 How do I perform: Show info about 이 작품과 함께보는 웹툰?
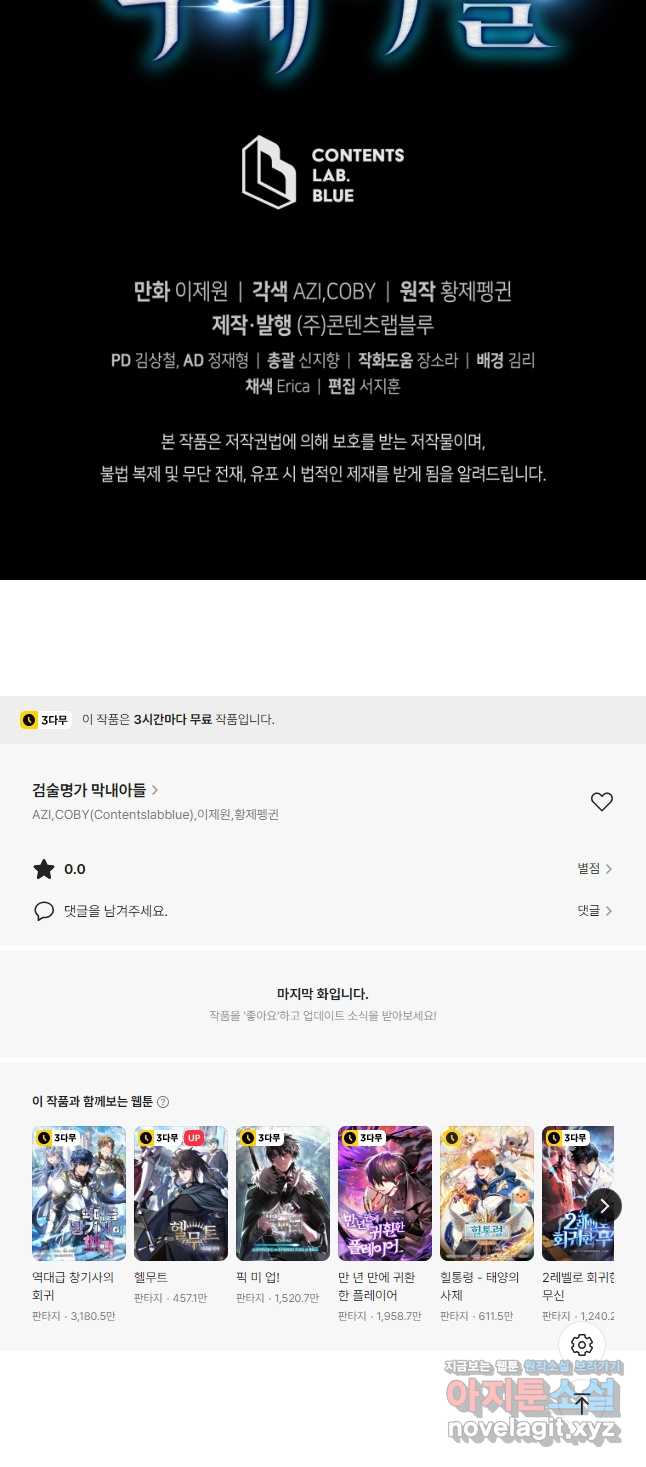[163, 1102]
